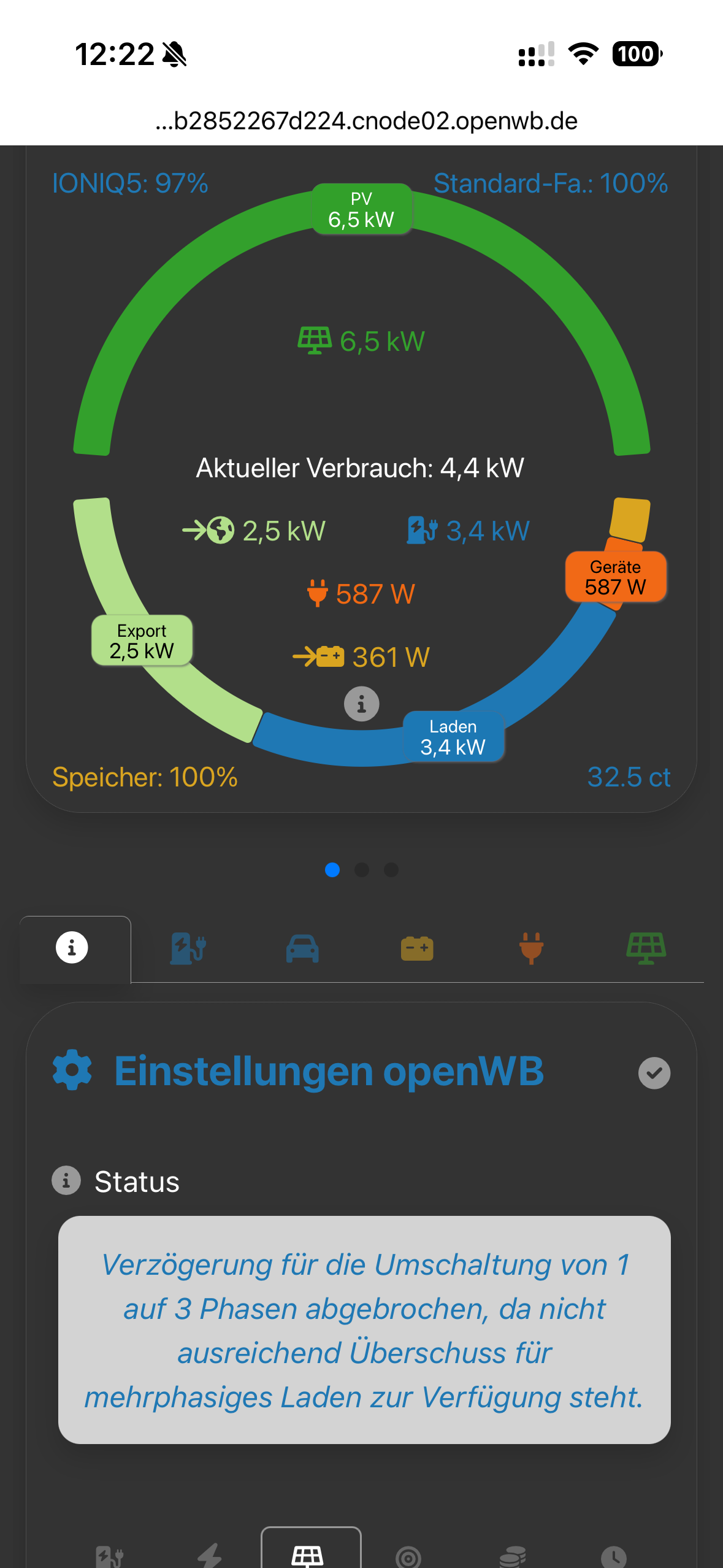Choose the clock charge mode

click(613, 1555)
